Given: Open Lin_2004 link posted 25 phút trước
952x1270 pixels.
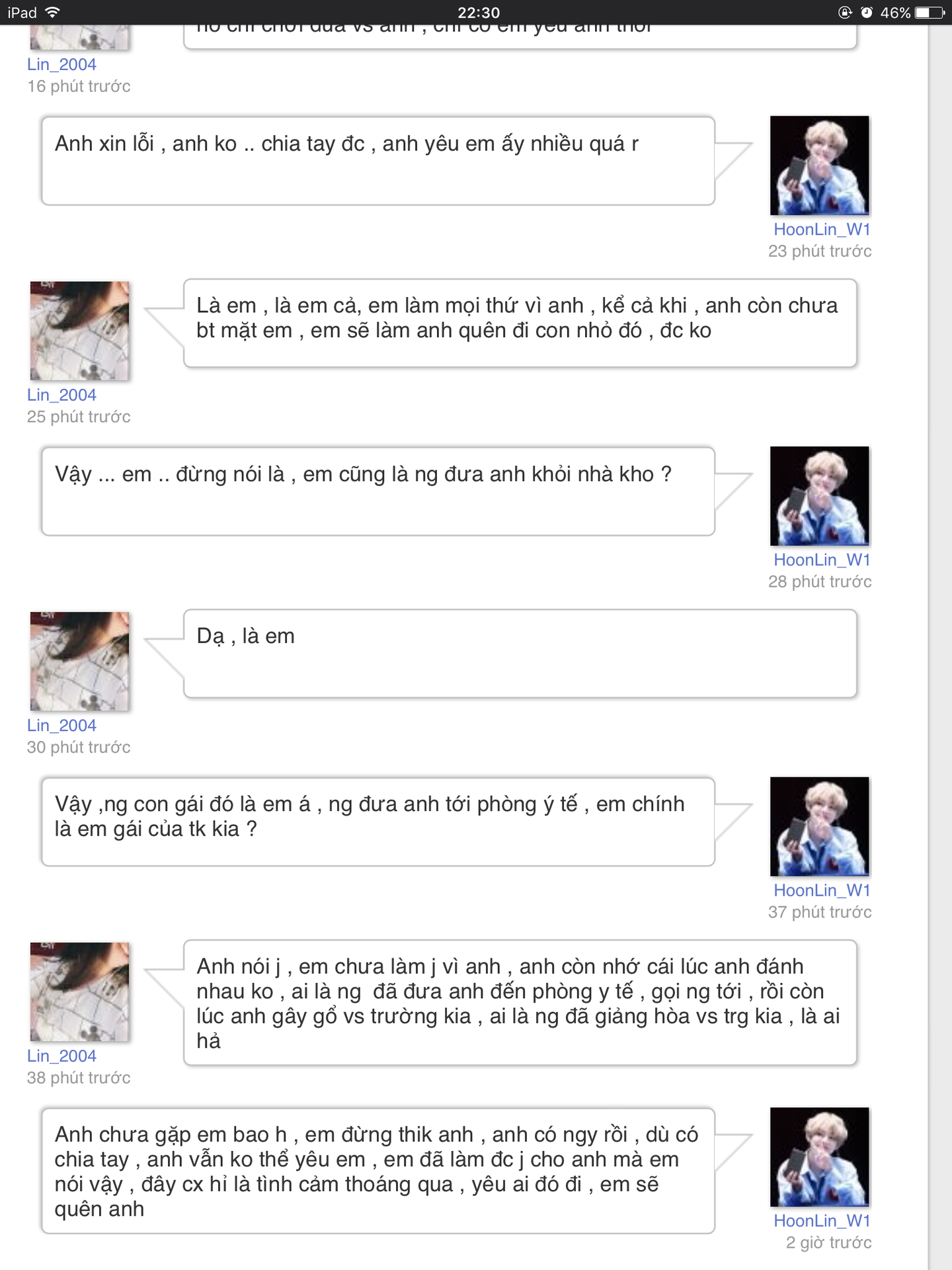Looking at the screenshot, I should point(61,395).
